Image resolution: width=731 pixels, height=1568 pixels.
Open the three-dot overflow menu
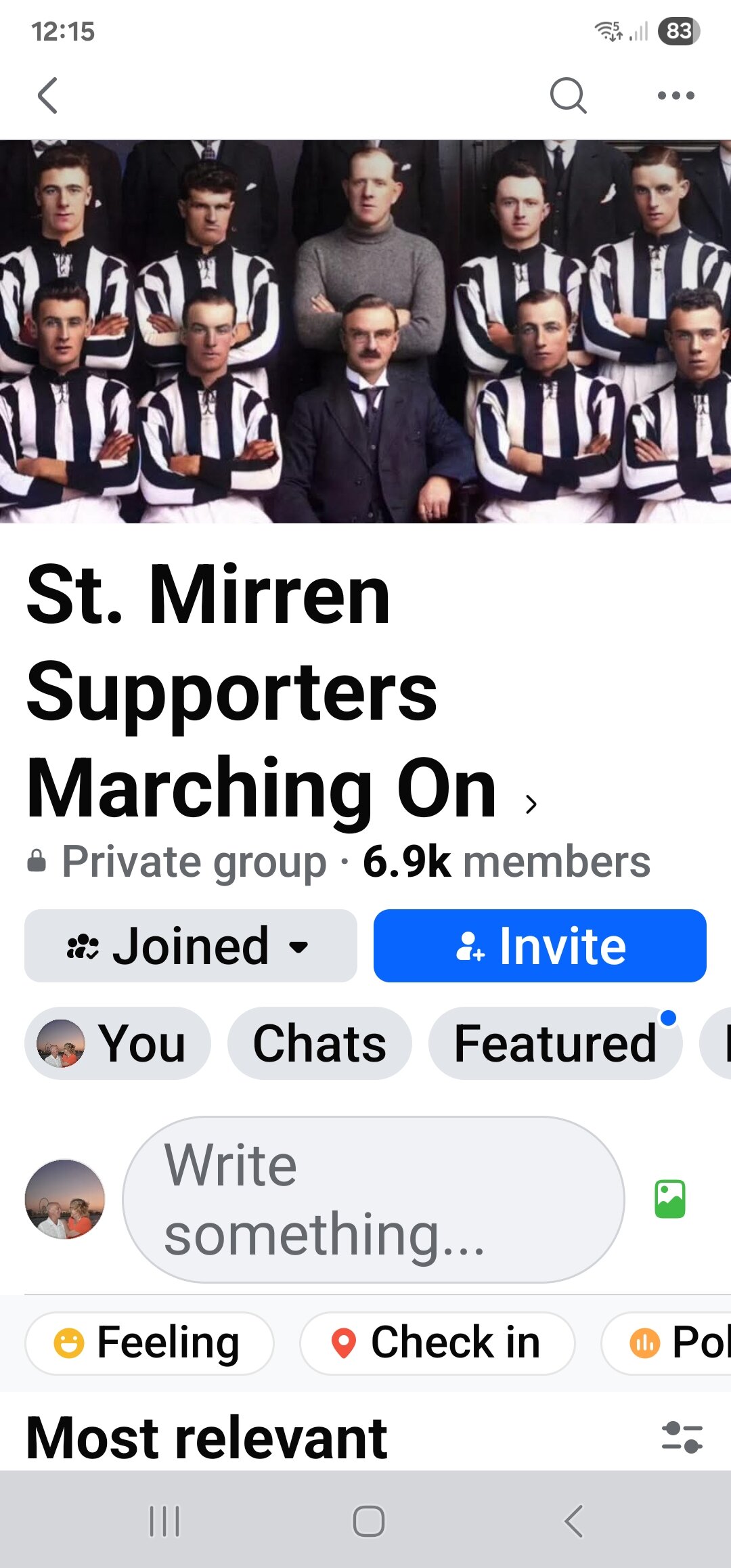pyautogui.click(x=675, y=95)
